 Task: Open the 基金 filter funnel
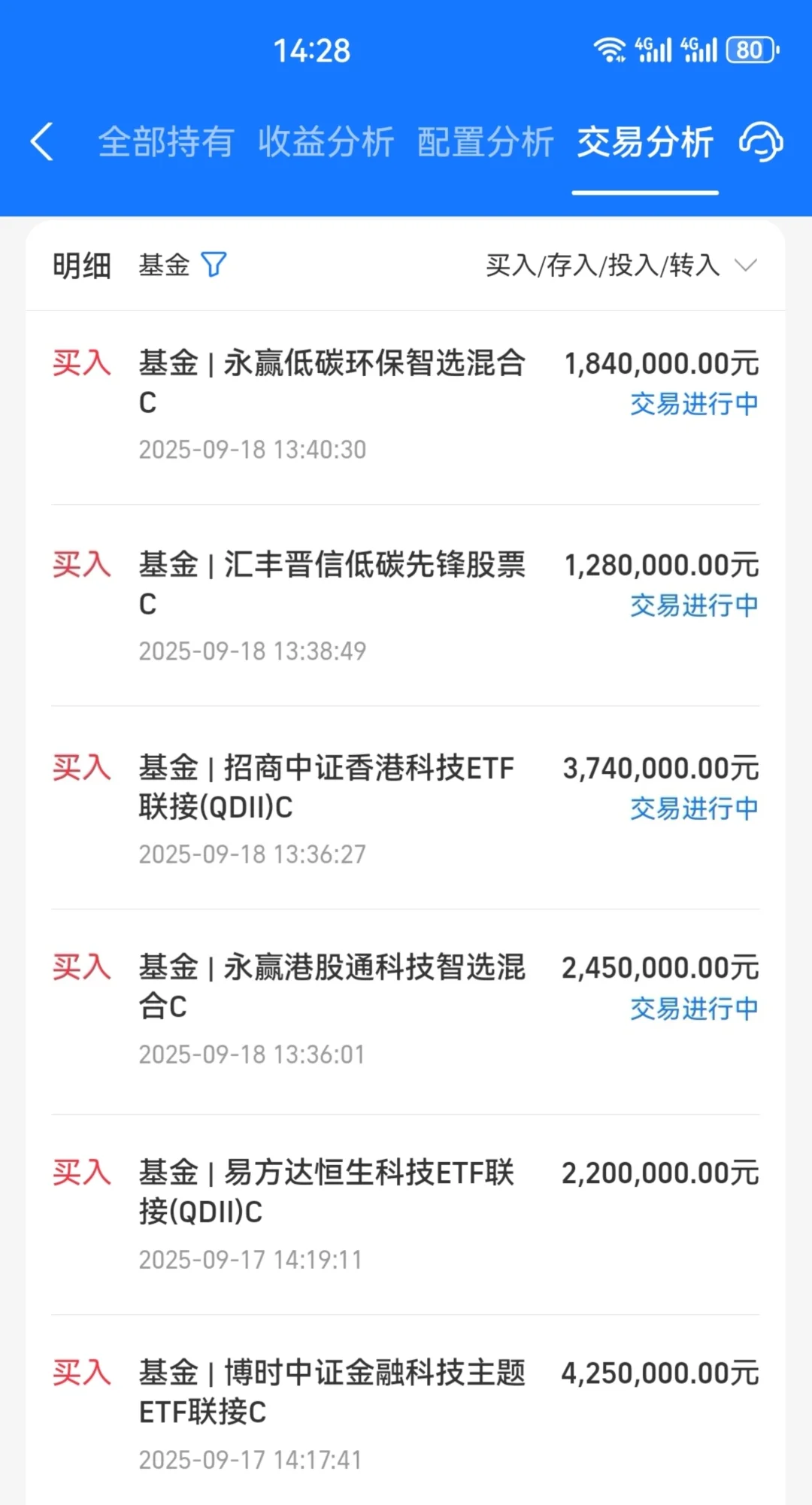[x=214, y=265]
